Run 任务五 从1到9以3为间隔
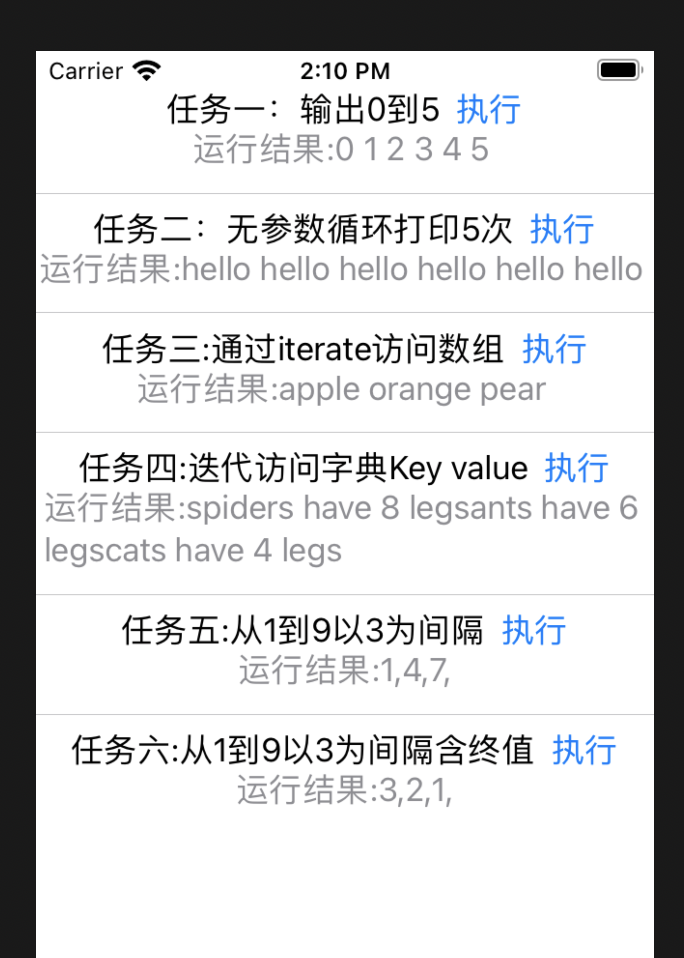 coord(534,630)
